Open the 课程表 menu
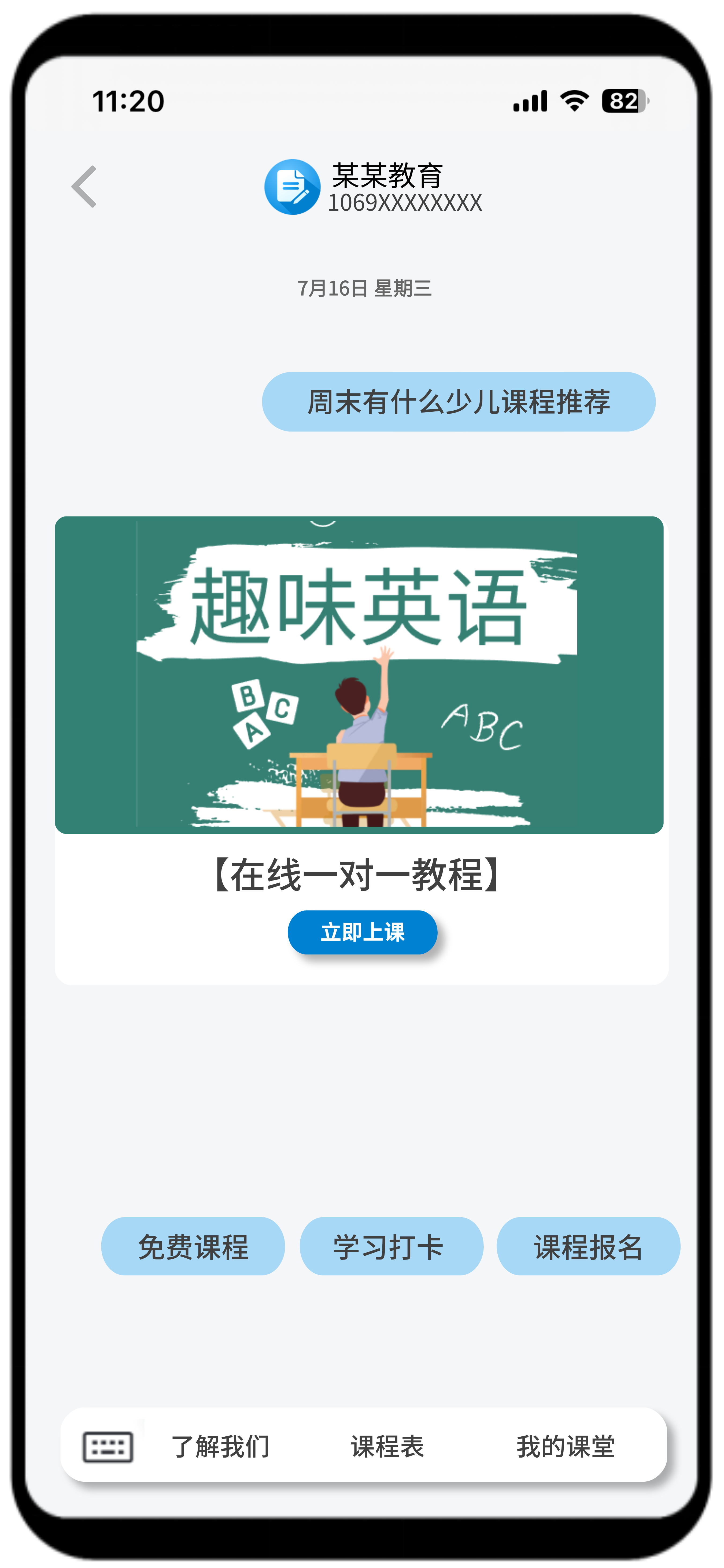This screenshot has width=724, height=1568. (387, 1446)
